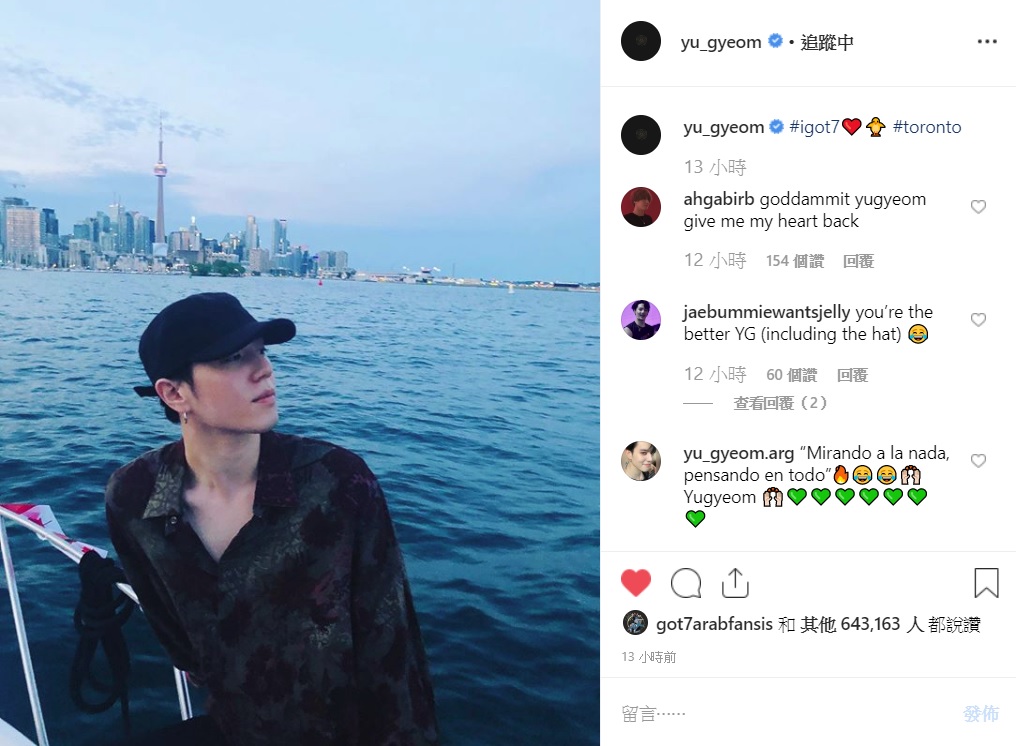Tap the 追蹤中 following button
The width and height of the screenshot is (1016, 746).
[827, 42]
